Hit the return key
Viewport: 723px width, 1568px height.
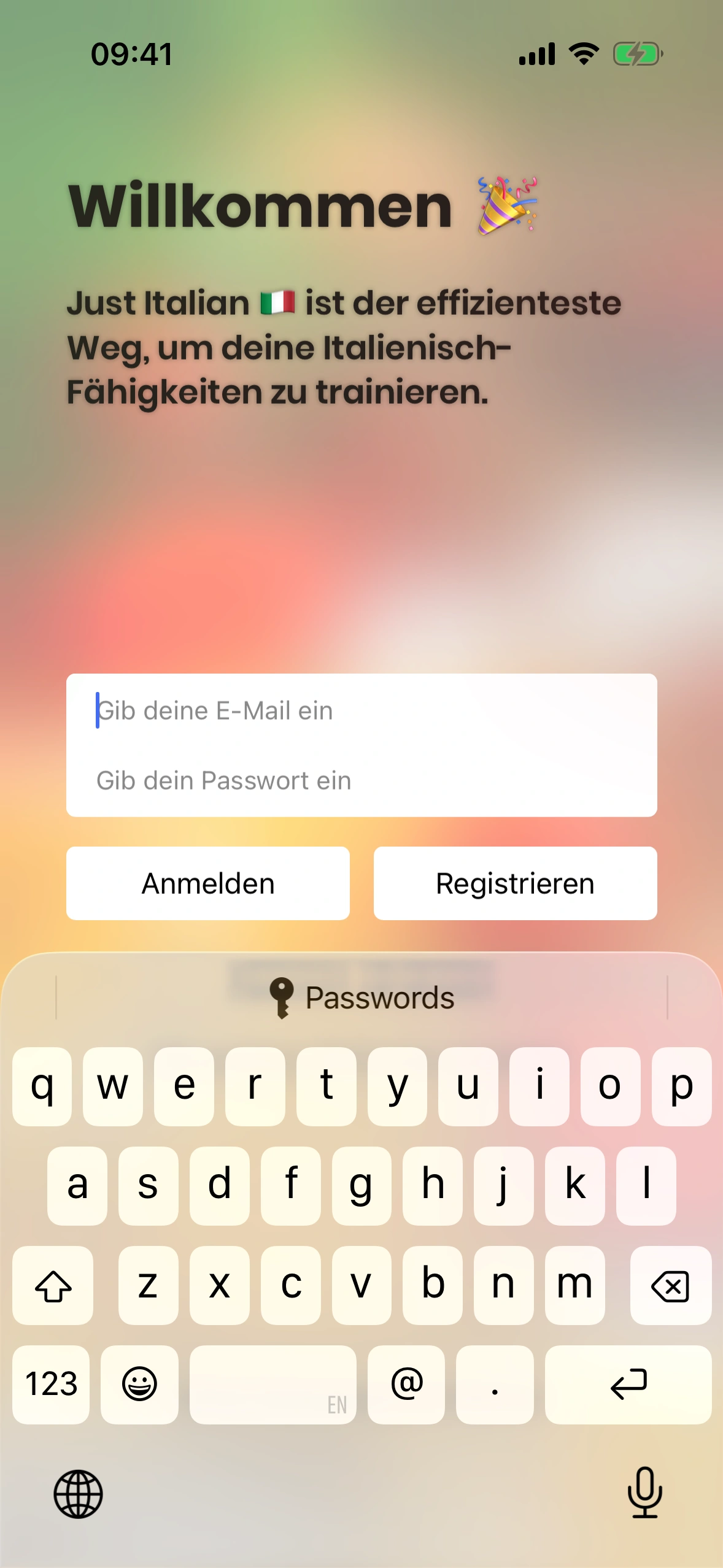tap(628, 1384)
